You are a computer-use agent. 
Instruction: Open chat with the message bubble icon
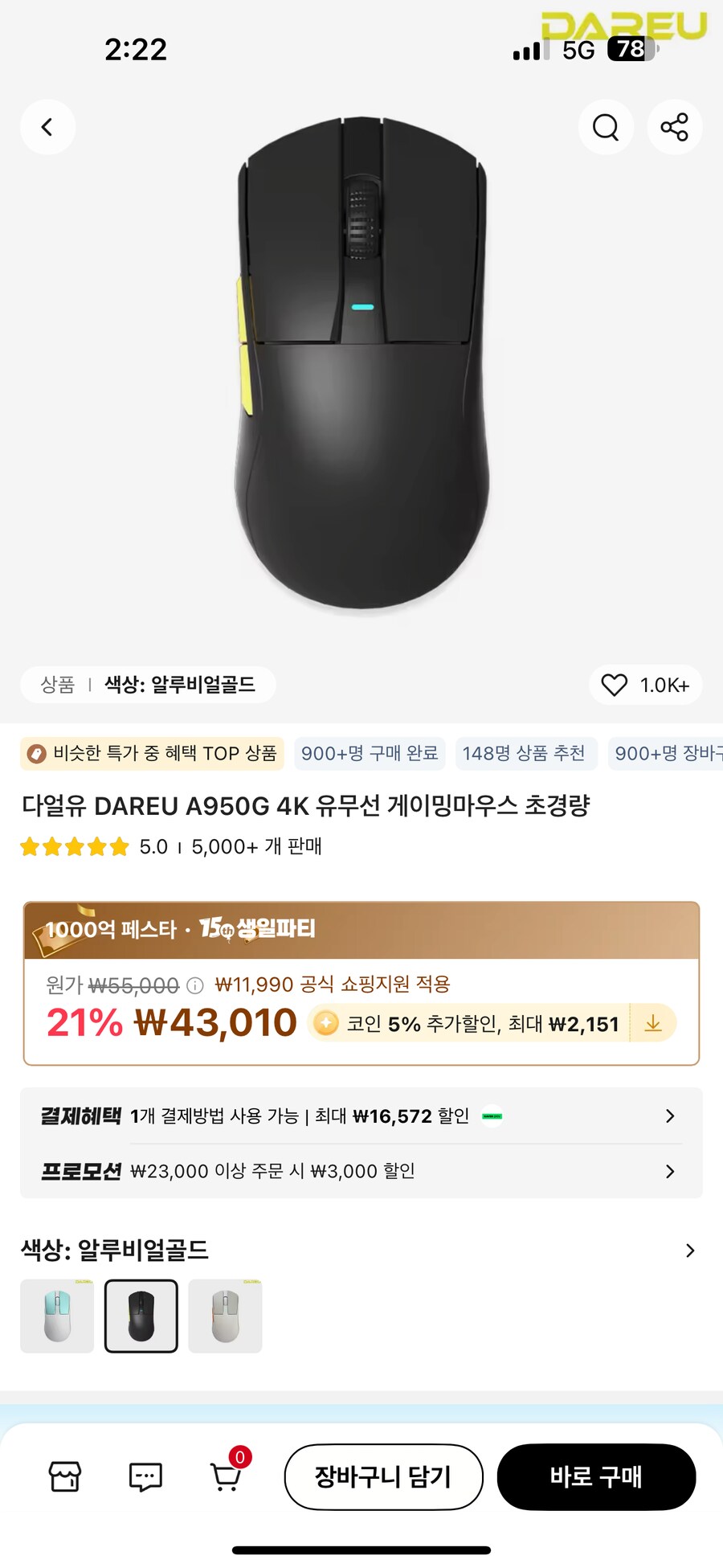coord(145,1476)
